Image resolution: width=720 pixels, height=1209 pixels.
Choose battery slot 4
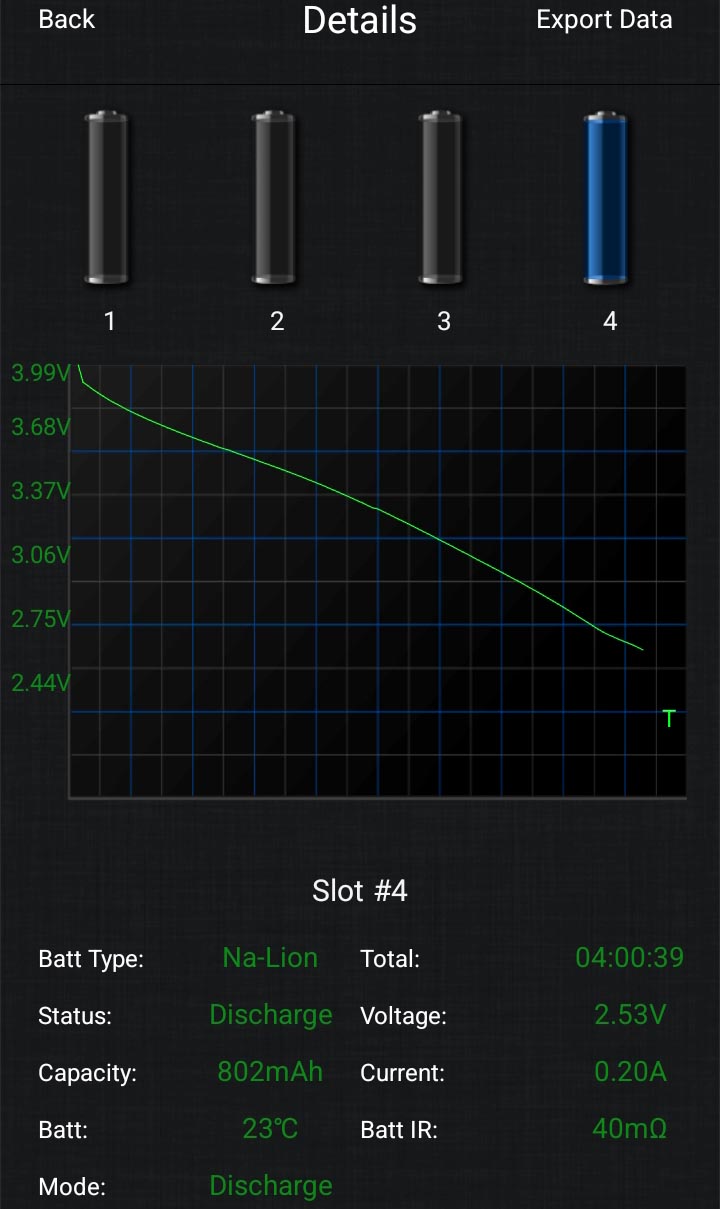tap(607, 198)
